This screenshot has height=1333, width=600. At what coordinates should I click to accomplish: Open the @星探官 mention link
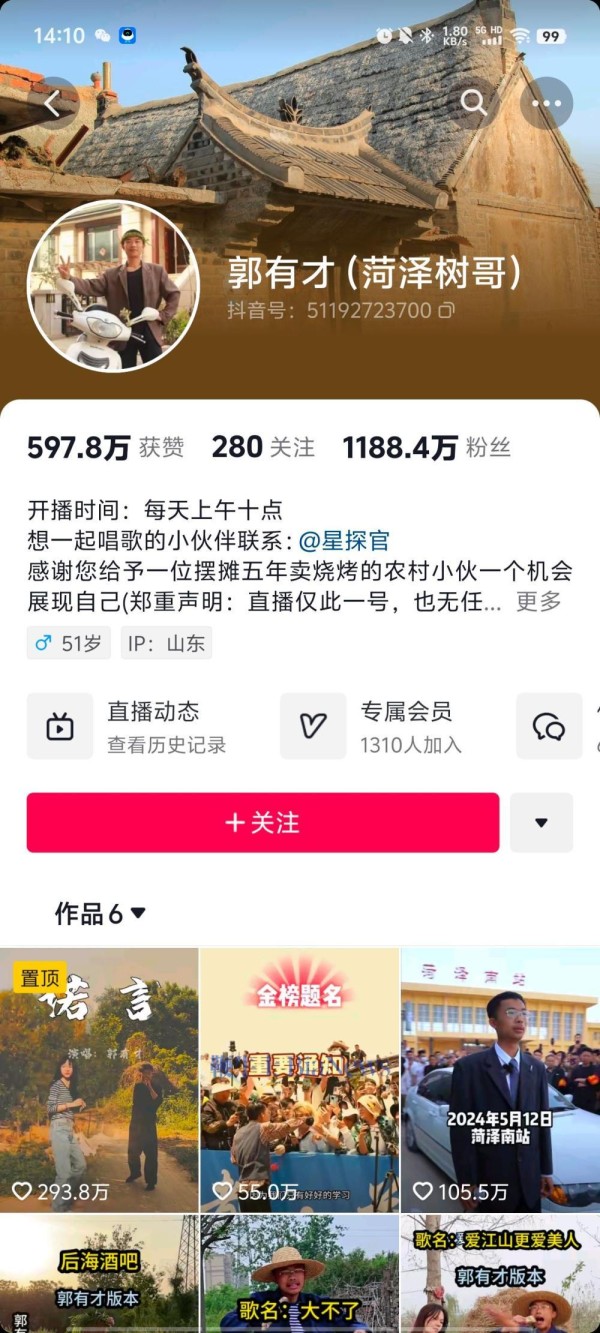tap(344, 541)
